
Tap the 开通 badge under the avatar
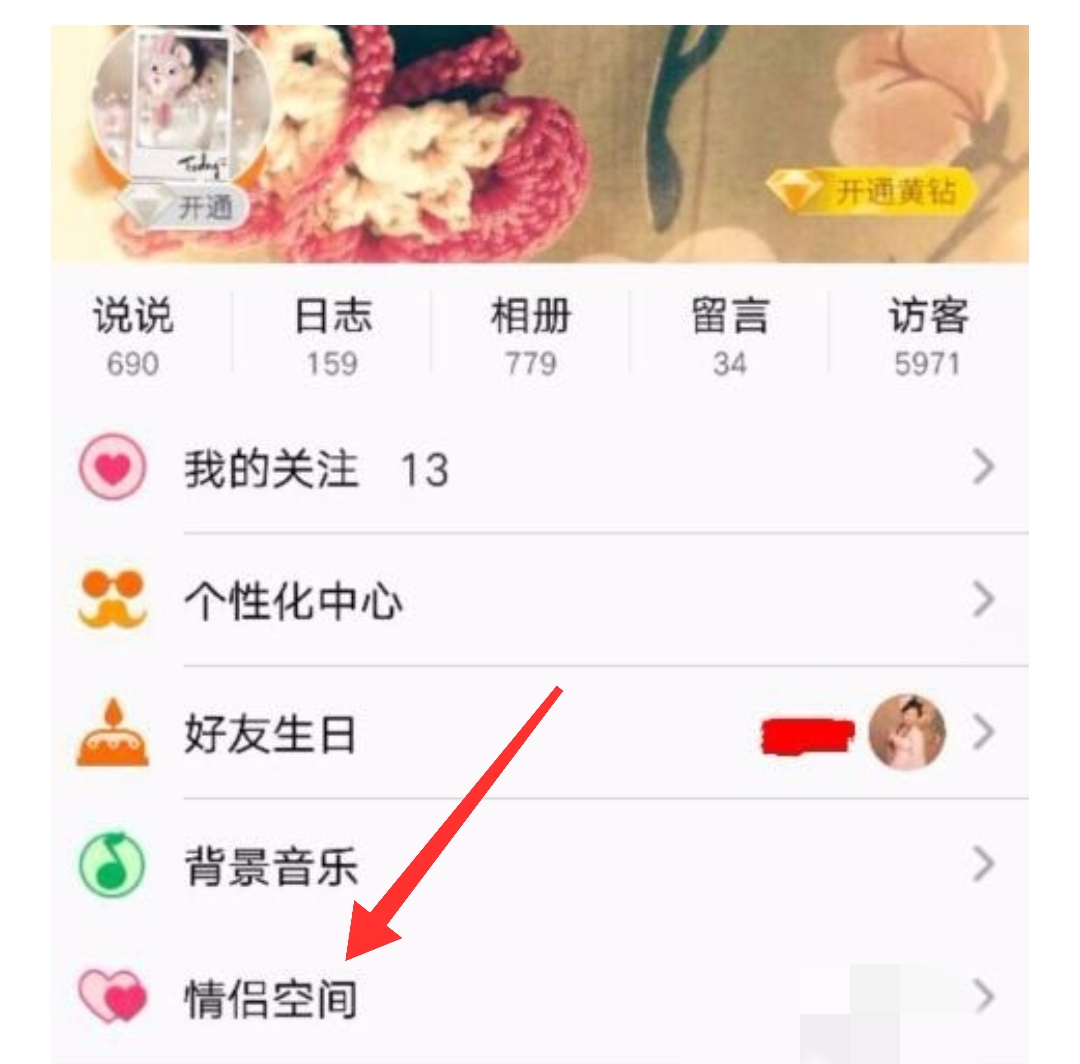point(183,208)
